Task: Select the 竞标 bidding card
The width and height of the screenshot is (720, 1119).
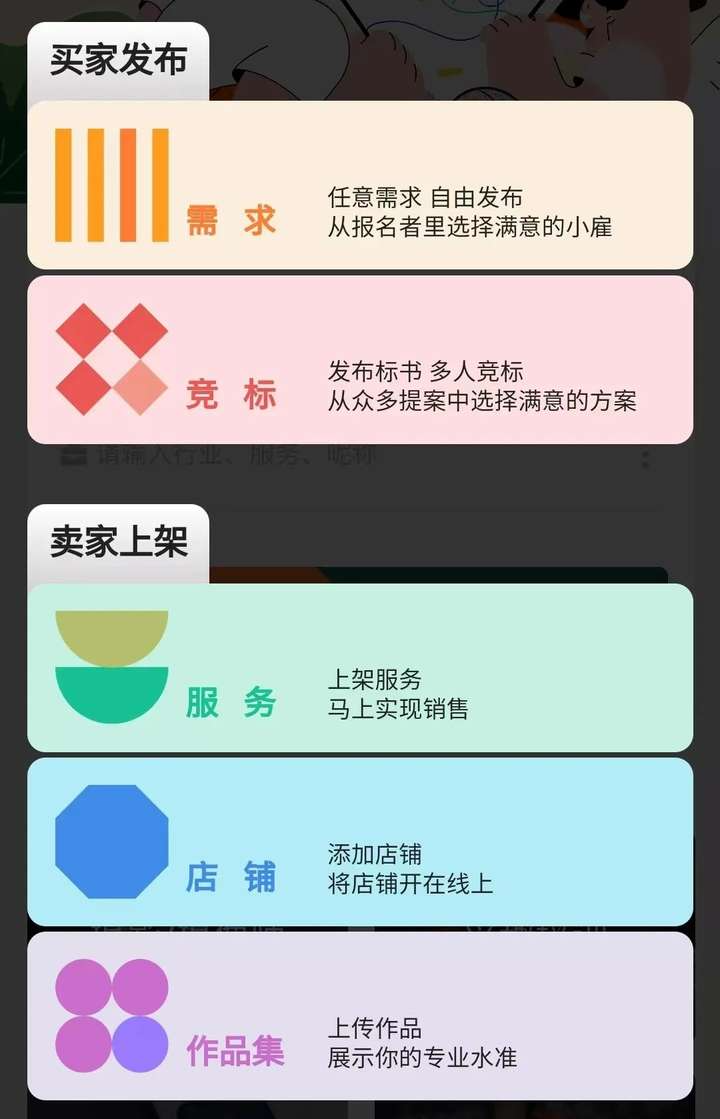Action: pyautogui.click(x=360, y=360)
